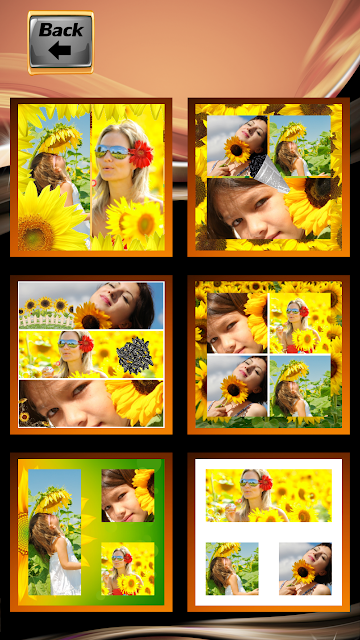
Task: Select the two-photo vertical sunflower collage template
Action: (91, 177)
